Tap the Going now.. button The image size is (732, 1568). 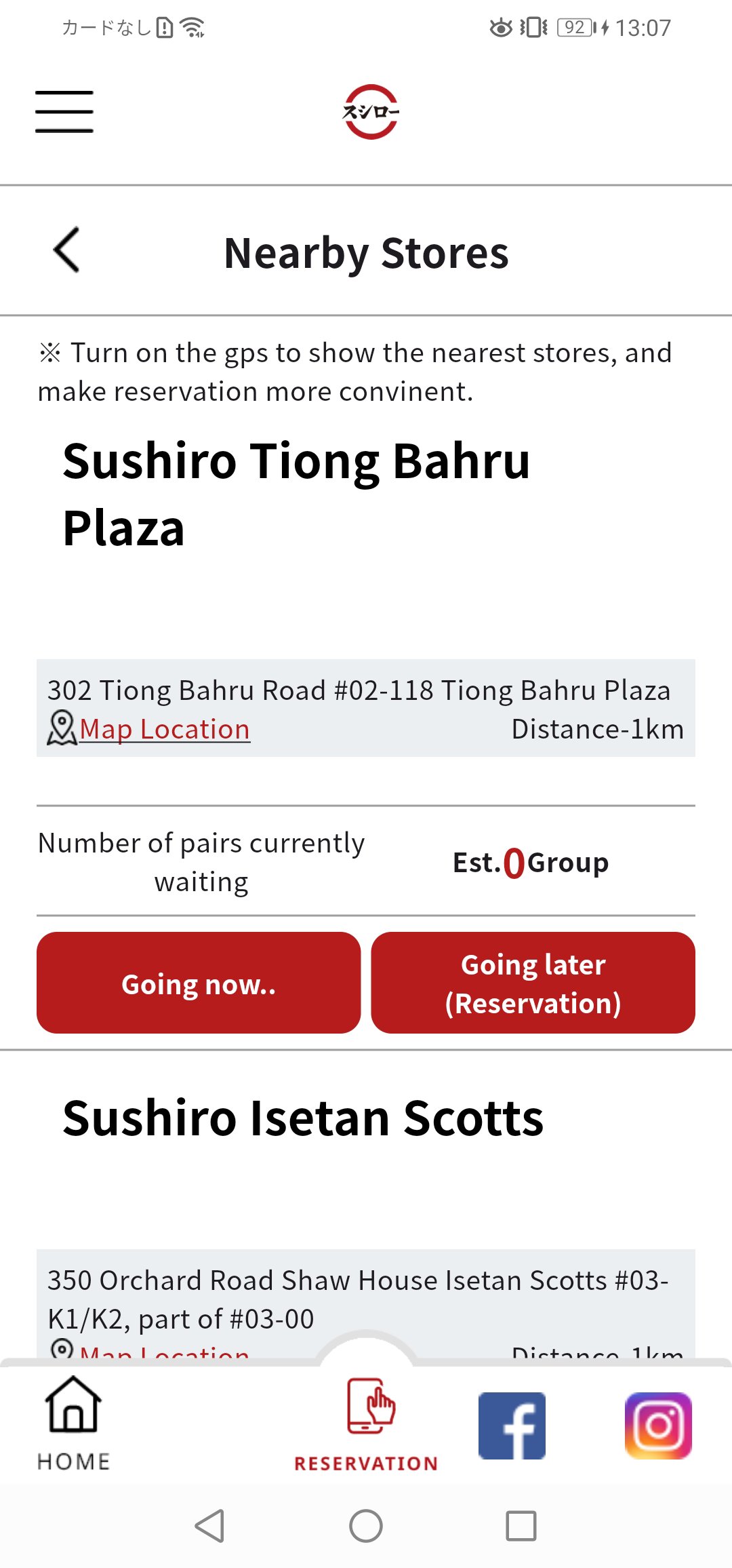[x=199, y=983]
